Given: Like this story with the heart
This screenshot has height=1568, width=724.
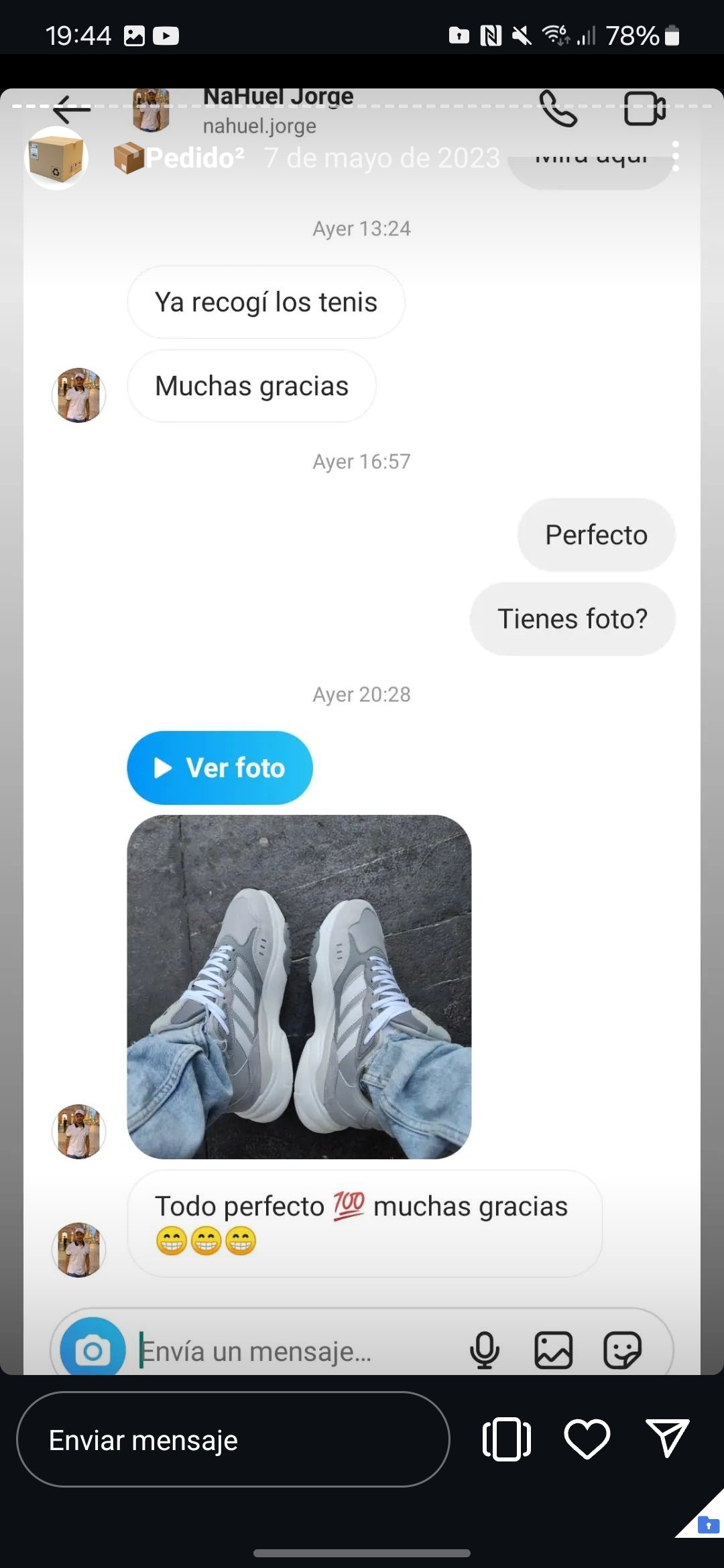Looking at the screenshot, I should (587, 1439).
